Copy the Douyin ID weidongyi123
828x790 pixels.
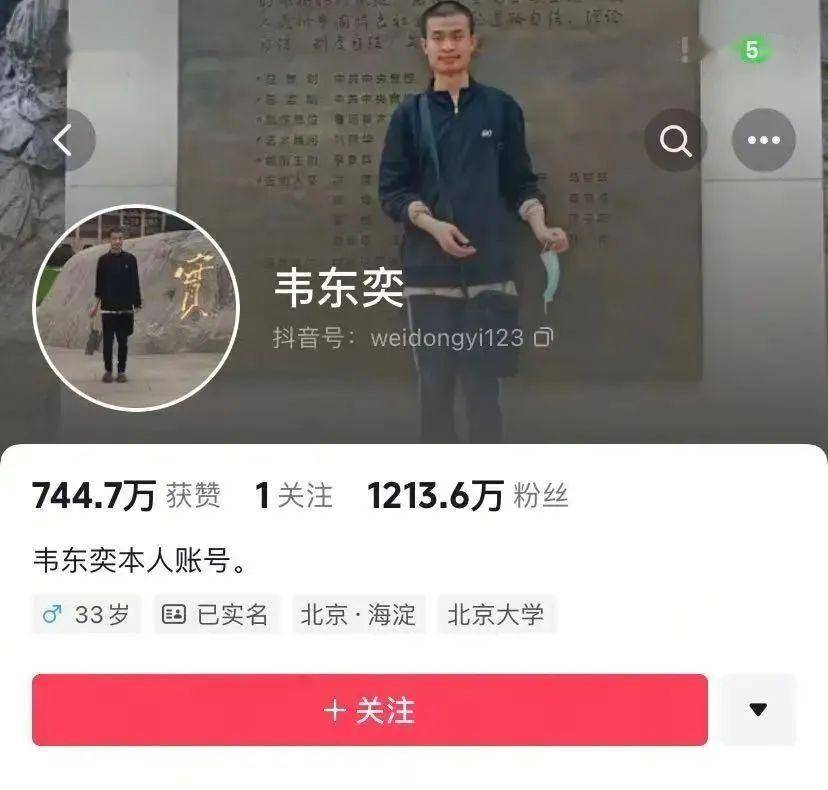543,338
